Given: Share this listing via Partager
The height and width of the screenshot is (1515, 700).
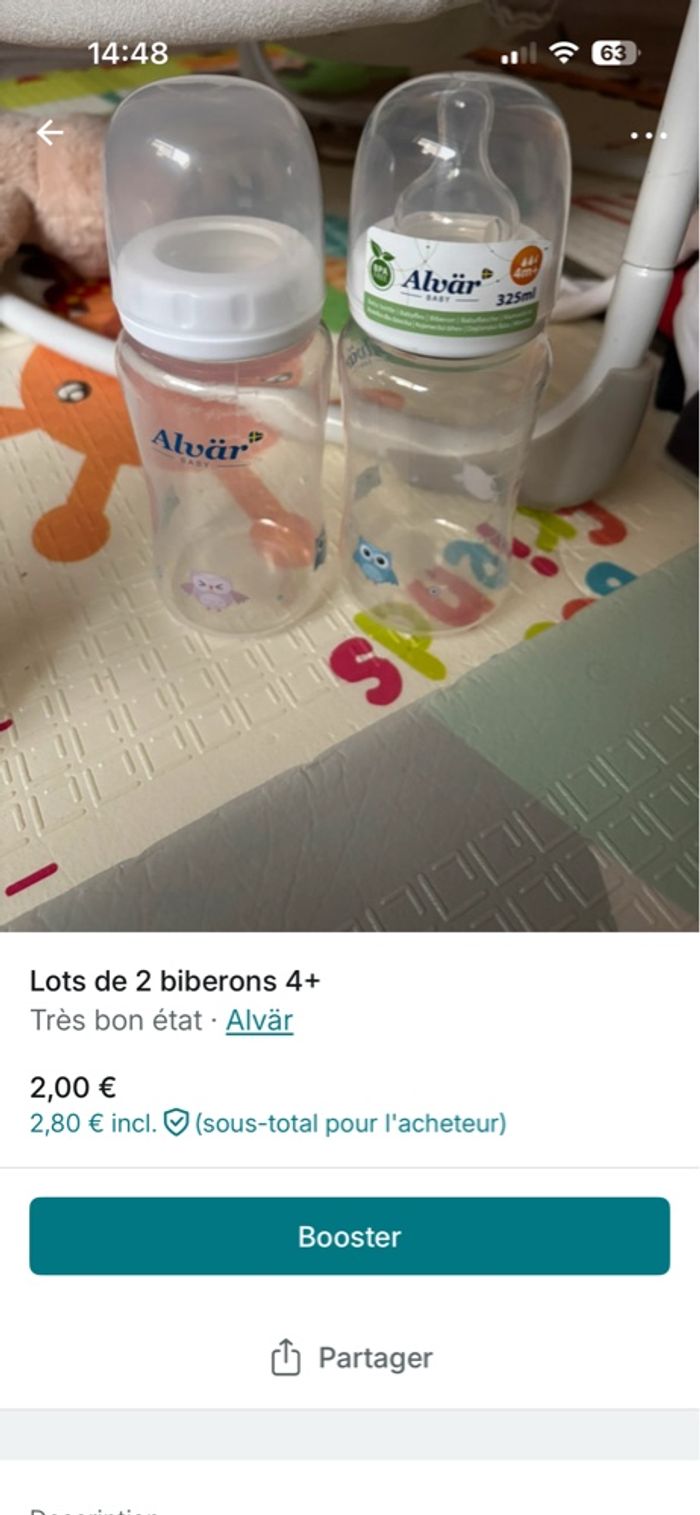Looking at the screenshot, I should point(351,1358).
